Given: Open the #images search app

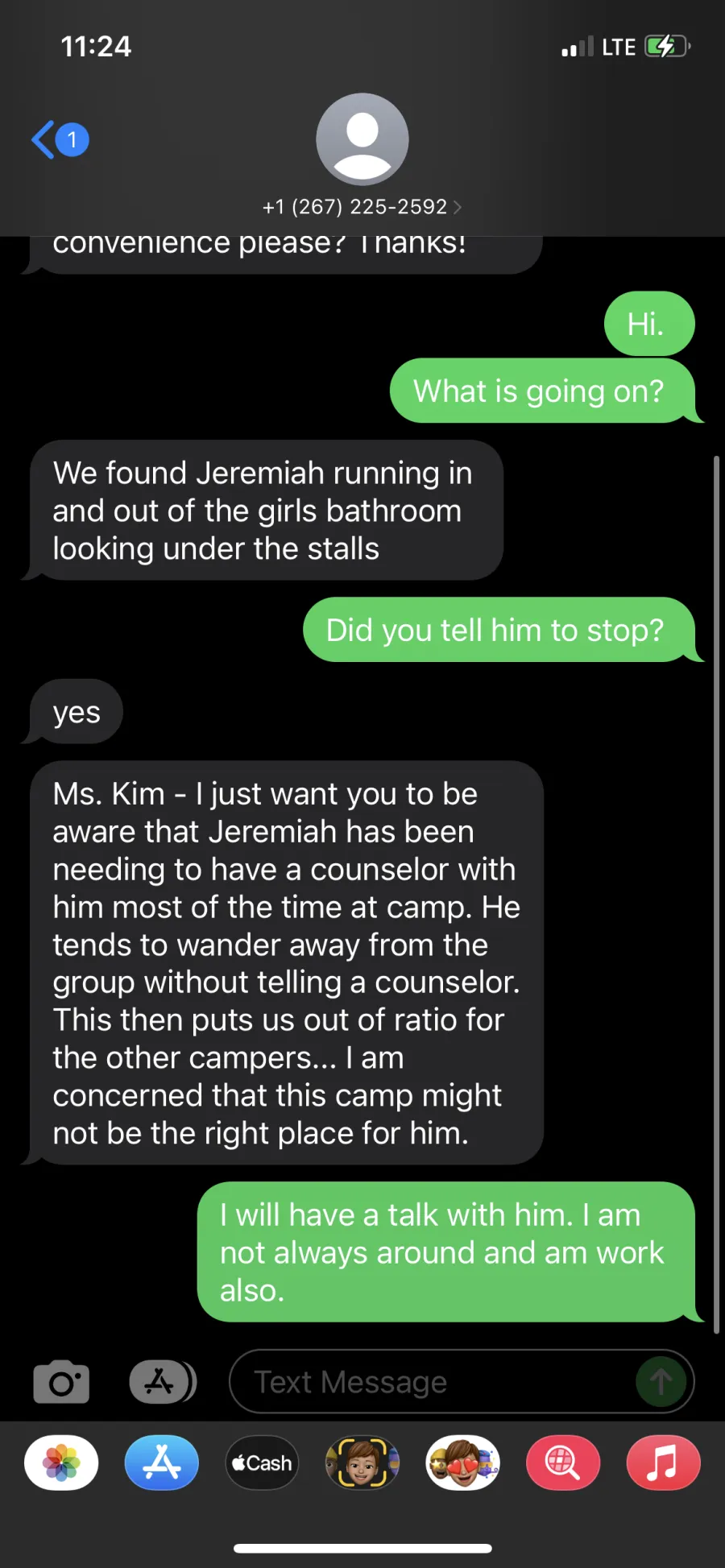Looking at the screenshot, I should point(563,1463).
